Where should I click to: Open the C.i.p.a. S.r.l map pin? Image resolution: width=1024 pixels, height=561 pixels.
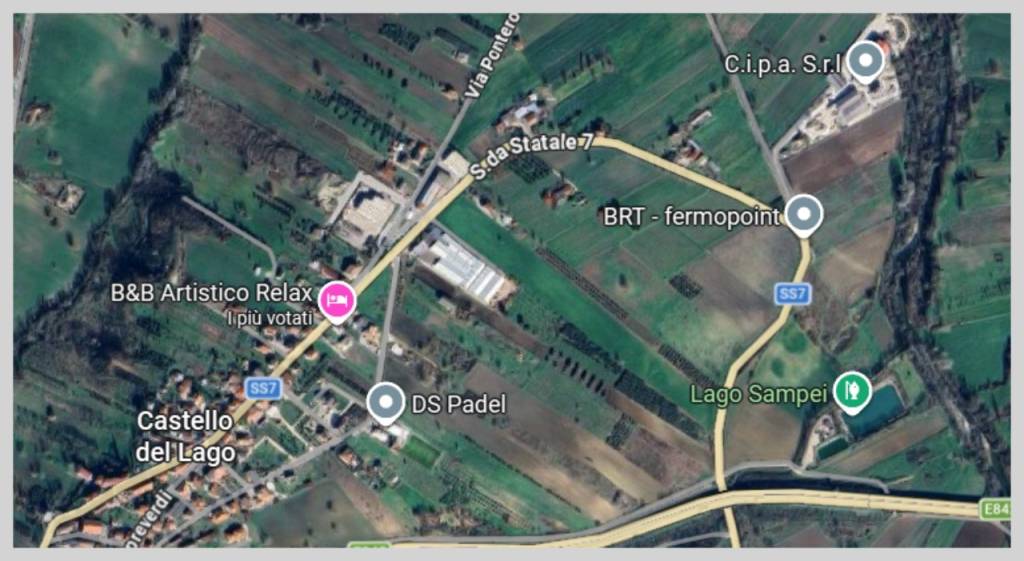click(865, 62)
